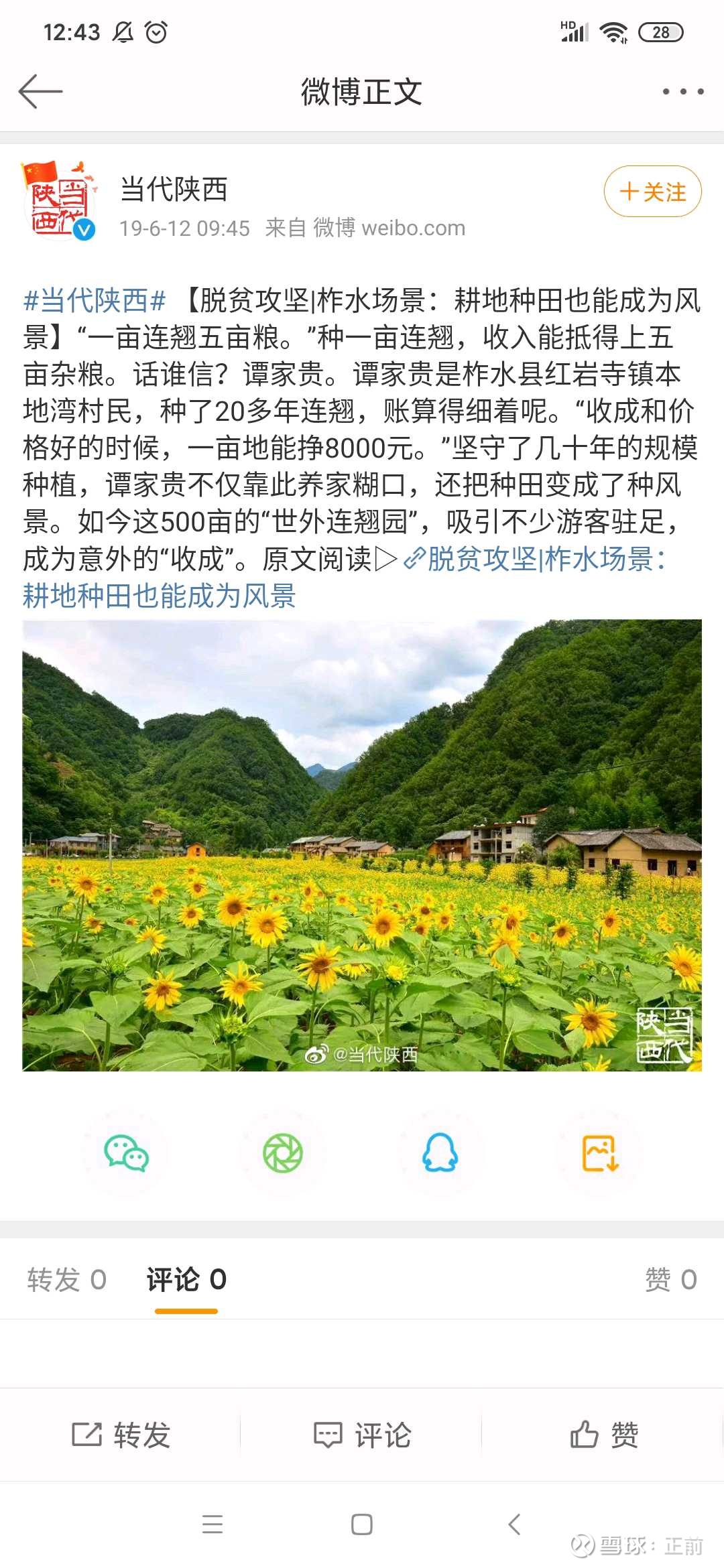
Task: Show the 赞 0 likes list
Action: tap(671, 1280)
